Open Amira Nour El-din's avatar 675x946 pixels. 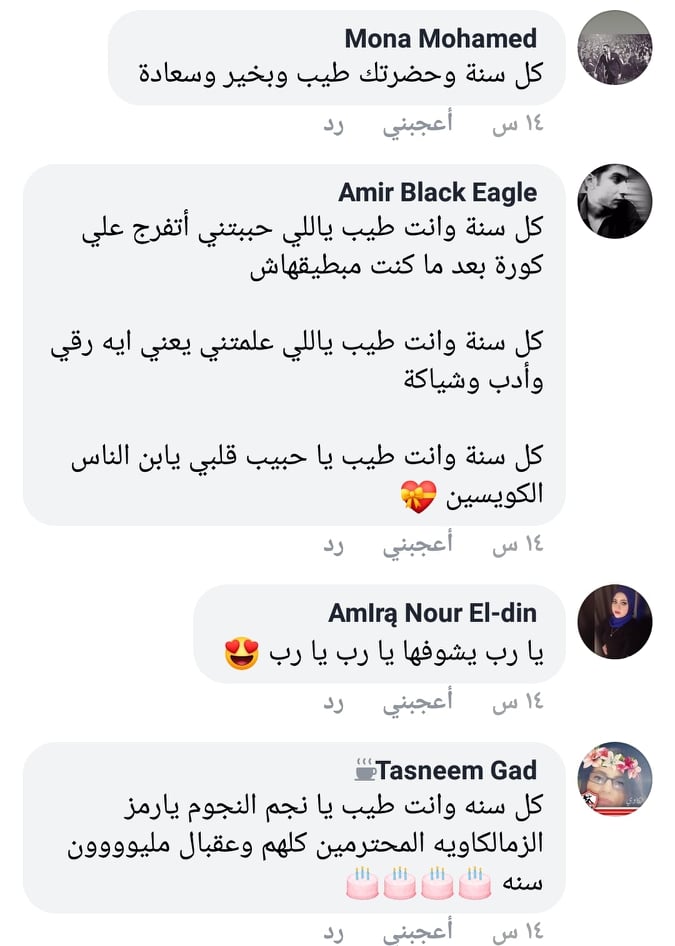(x=615, y=621)
